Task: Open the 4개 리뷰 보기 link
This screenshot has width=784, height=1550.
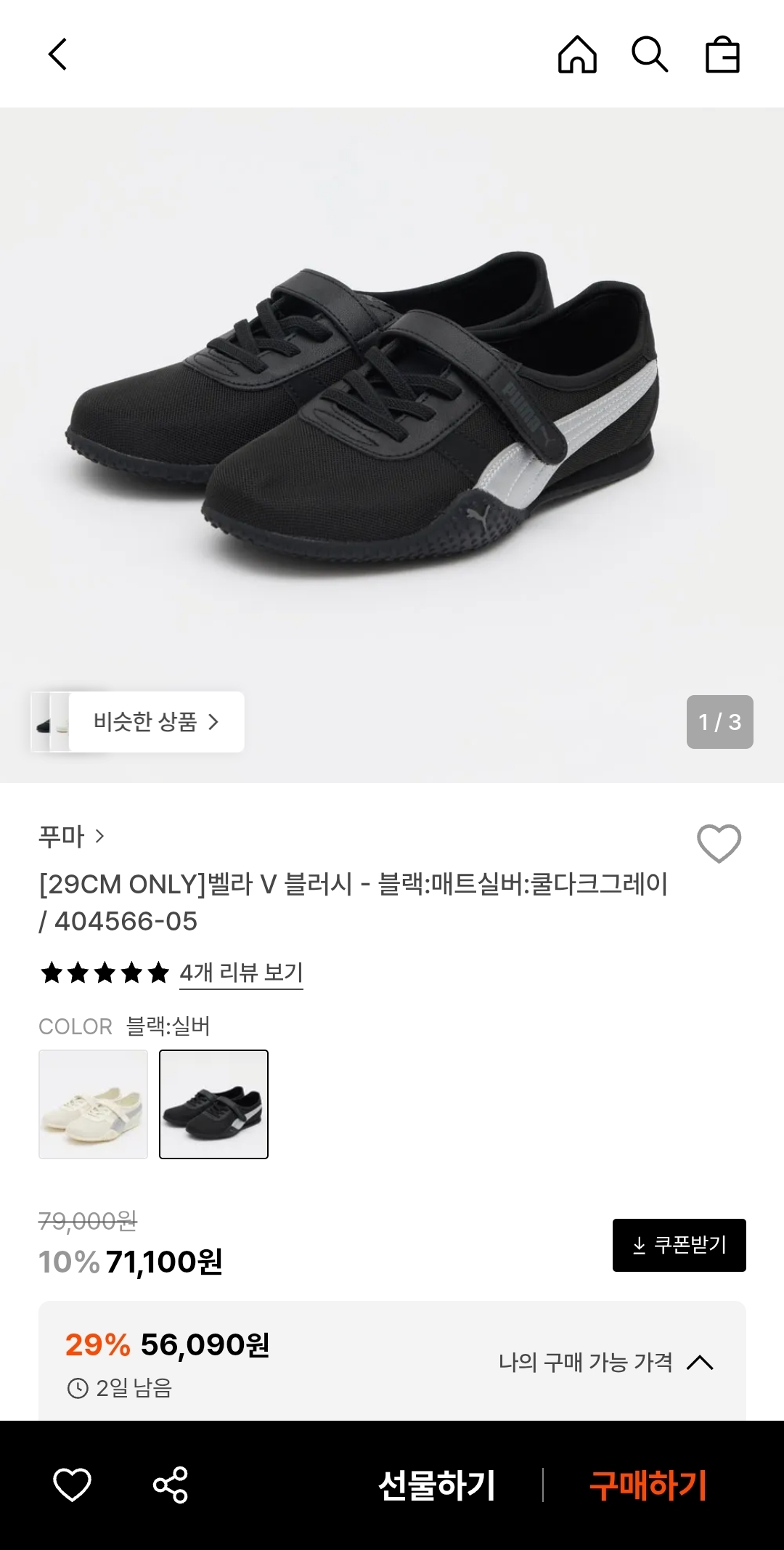Action: pyautogui.click(x=241, y=972)
